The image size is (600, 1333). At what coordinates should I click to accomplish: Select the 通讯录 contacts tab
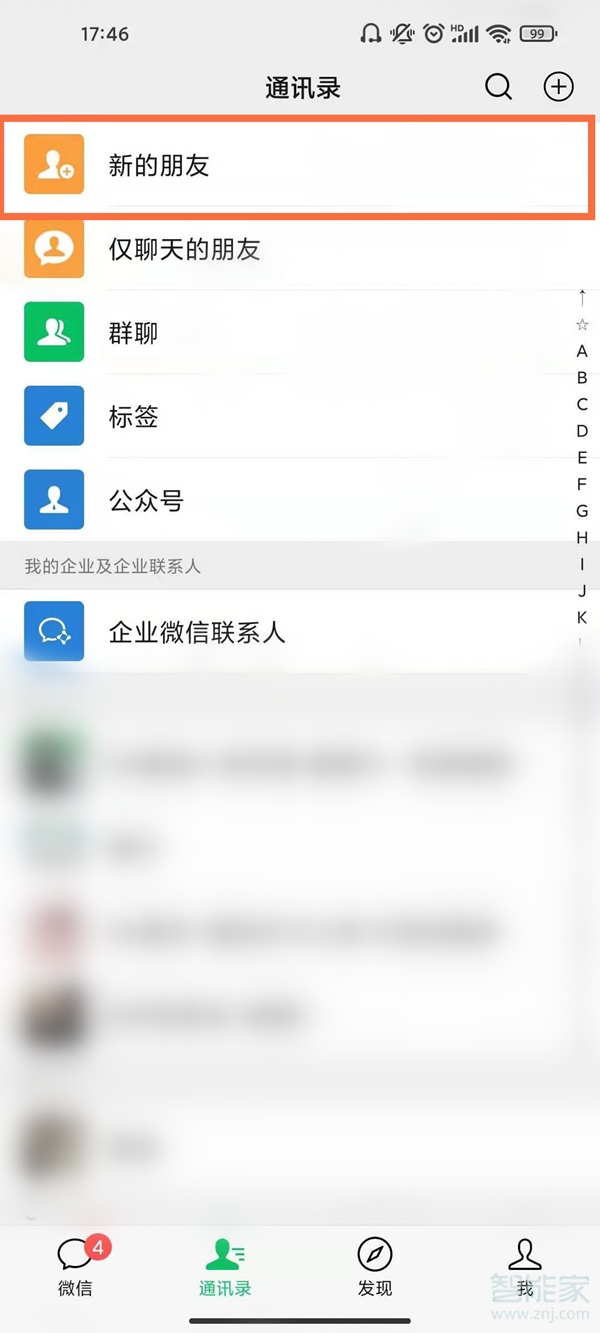tap(225, 1265)
